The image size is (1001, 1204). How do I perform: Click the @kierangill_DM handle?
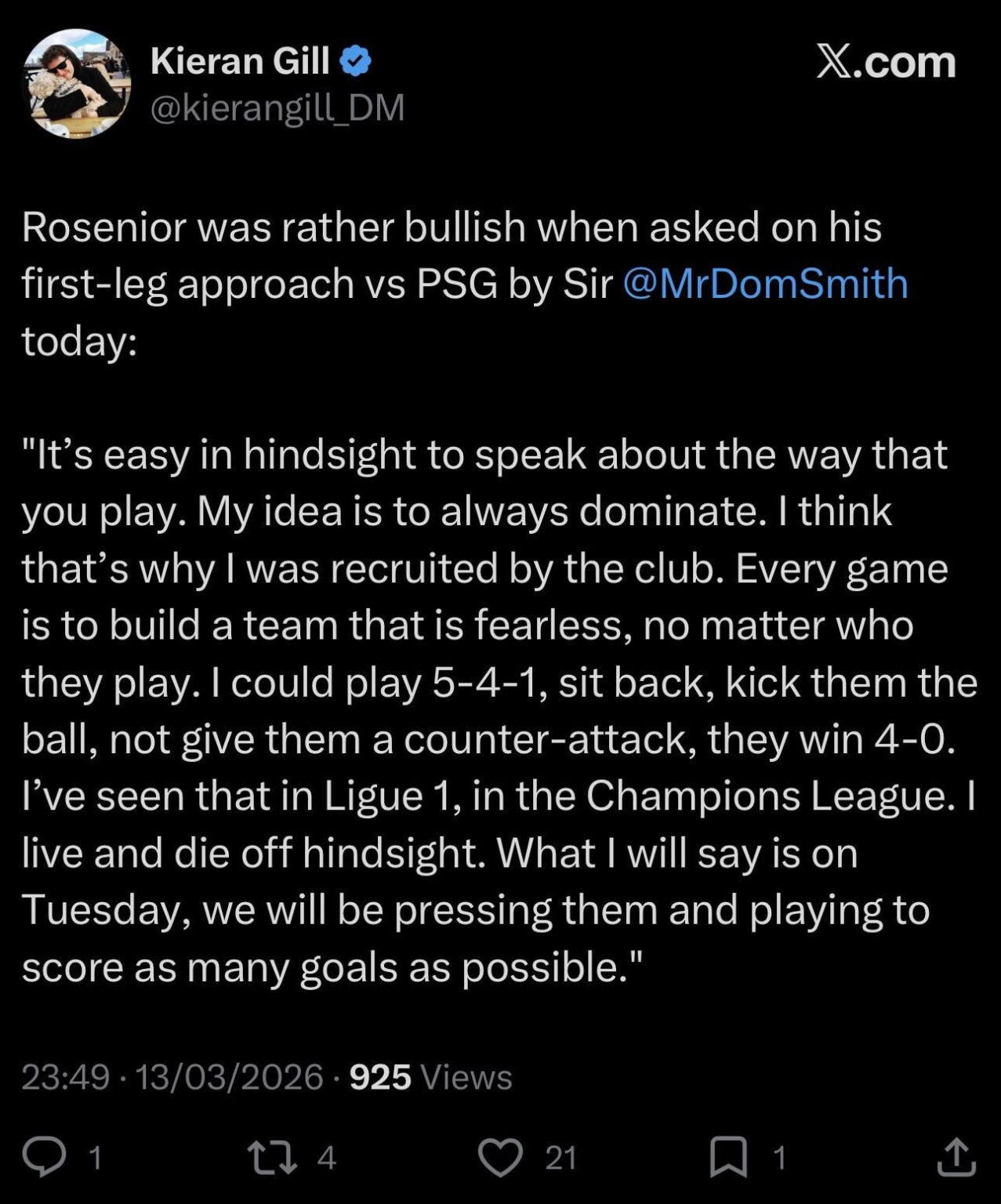[278, 107]
